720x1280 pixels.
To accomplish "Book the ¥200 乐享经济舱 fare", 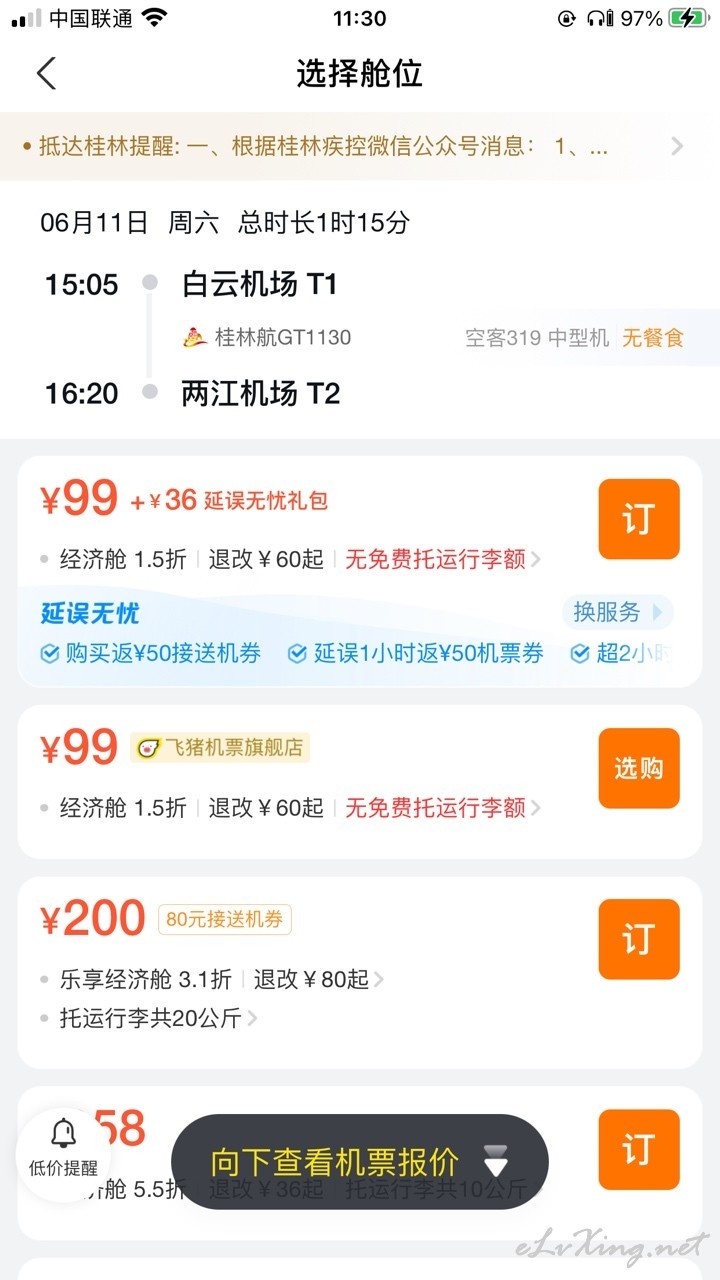I will click(x=639, y=939).
